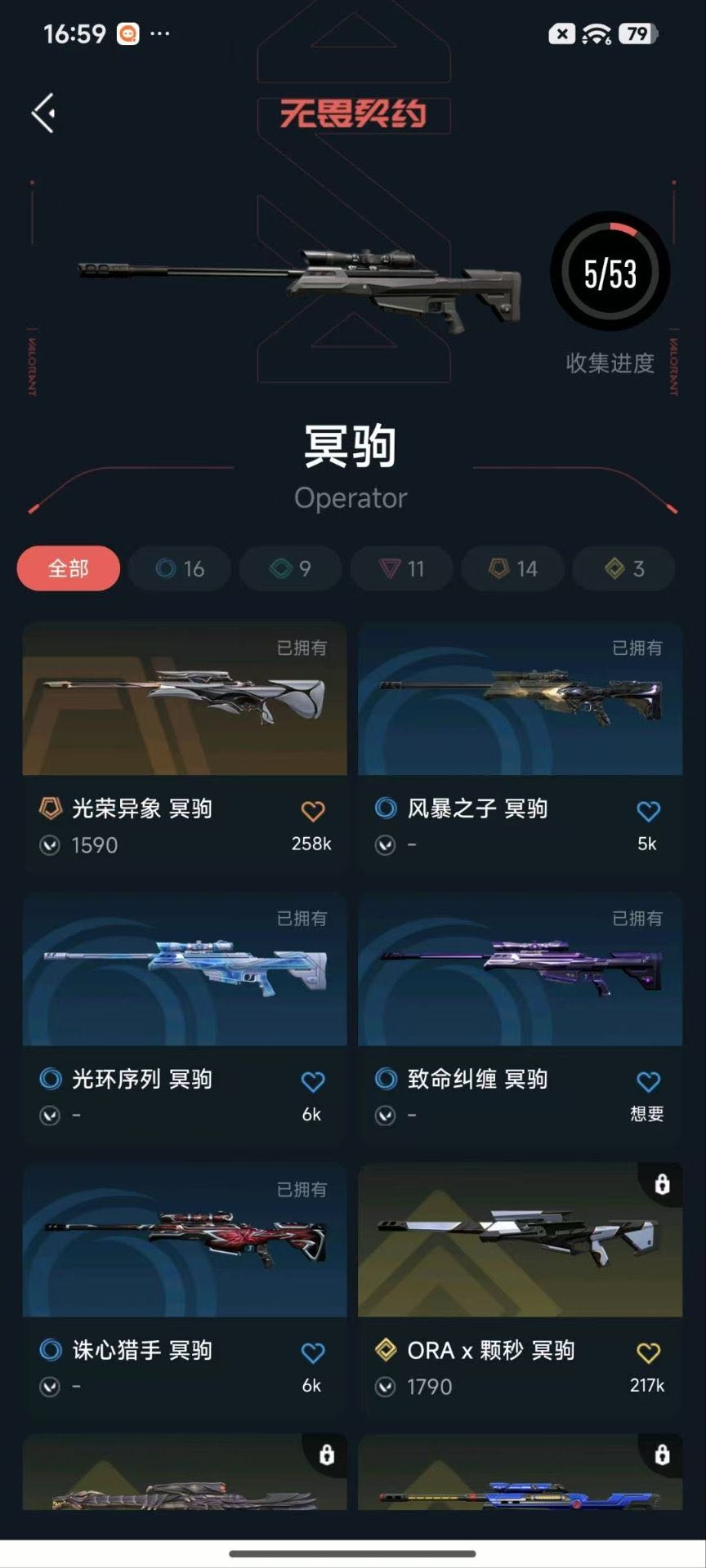Select the 全部 filter chip

click(x=69, y=568)
